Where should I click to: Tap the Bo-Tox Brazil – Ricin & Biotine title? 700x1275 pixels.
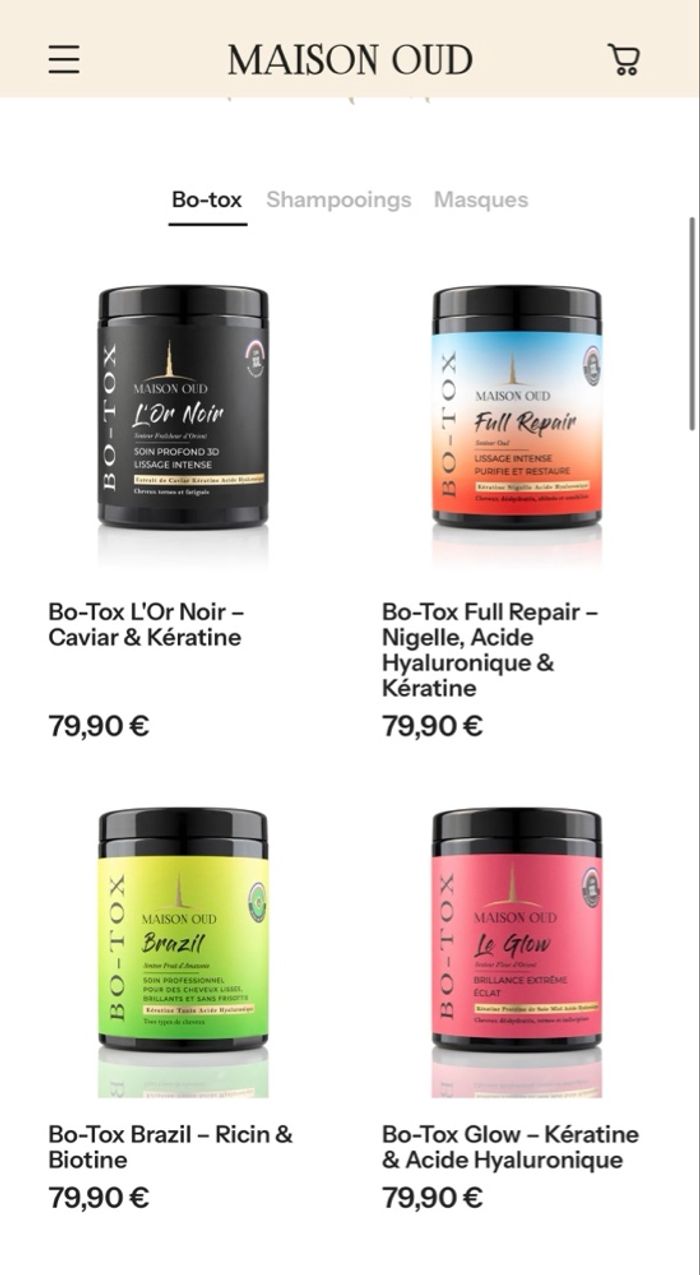coord(171,1147)
